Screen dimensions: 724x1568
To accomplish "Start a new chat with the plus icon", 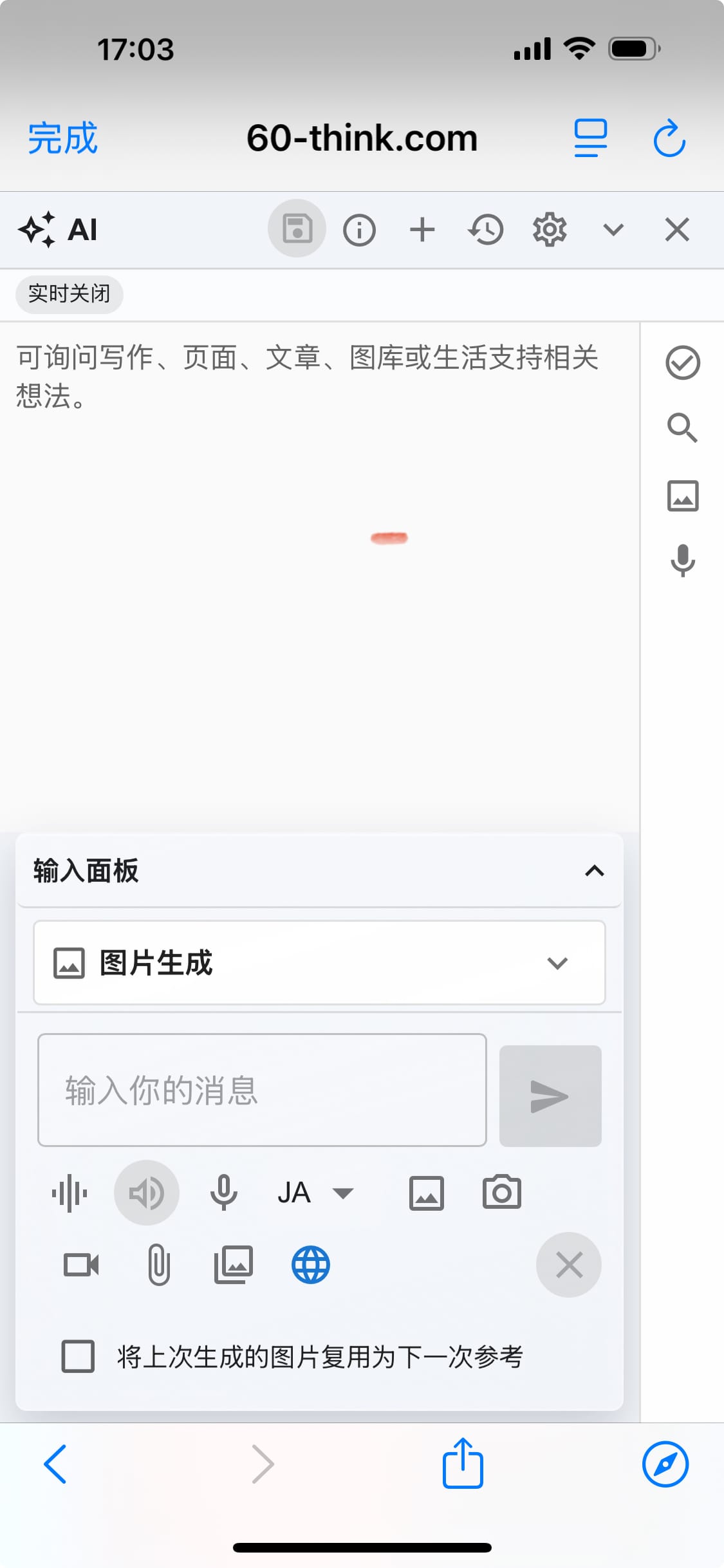I will (422, 230).
